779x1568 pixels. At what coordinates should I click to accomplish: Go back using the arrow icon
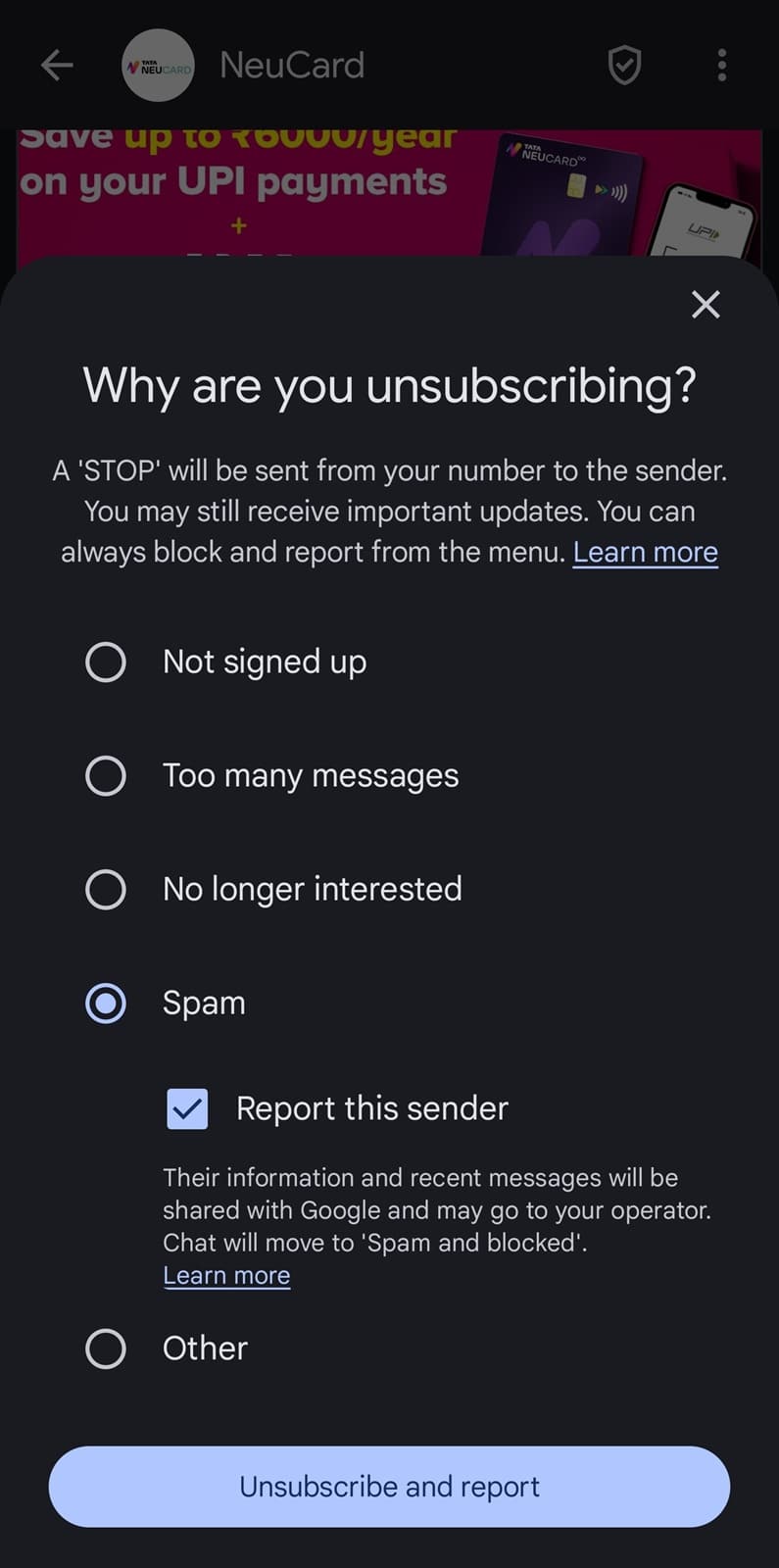[57, 66]
